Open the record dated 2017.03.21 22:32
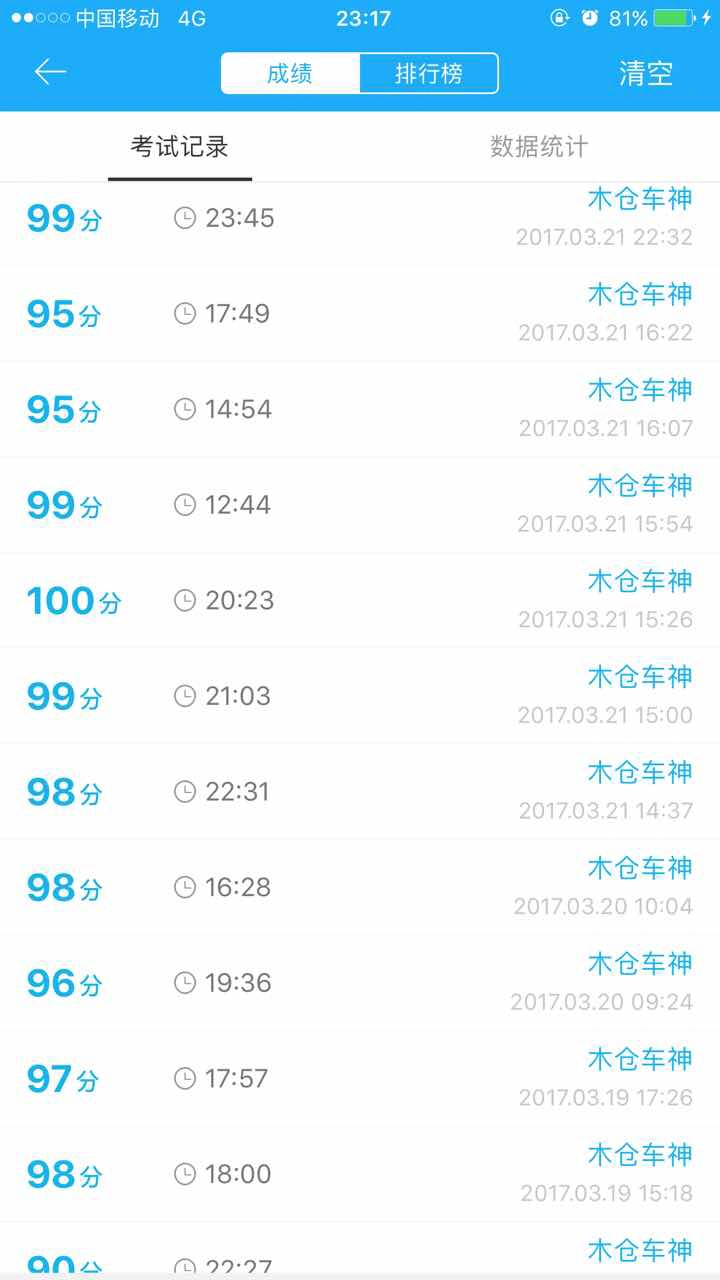Image resolution: width=720 pixels, height=1280 pixels. coord(360,224)
